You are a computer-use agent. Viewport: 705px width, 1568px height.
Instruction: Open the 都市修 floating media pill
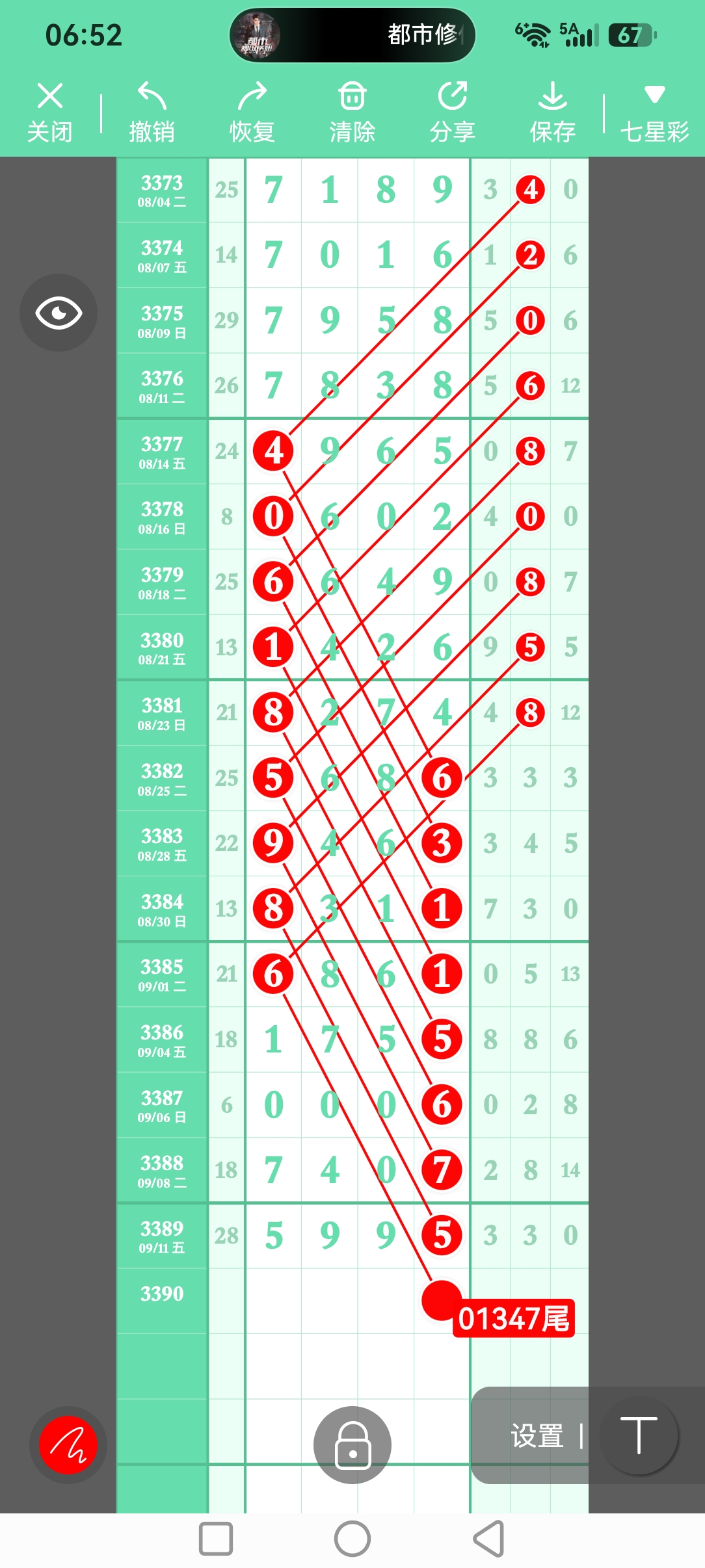click(352, 35)
